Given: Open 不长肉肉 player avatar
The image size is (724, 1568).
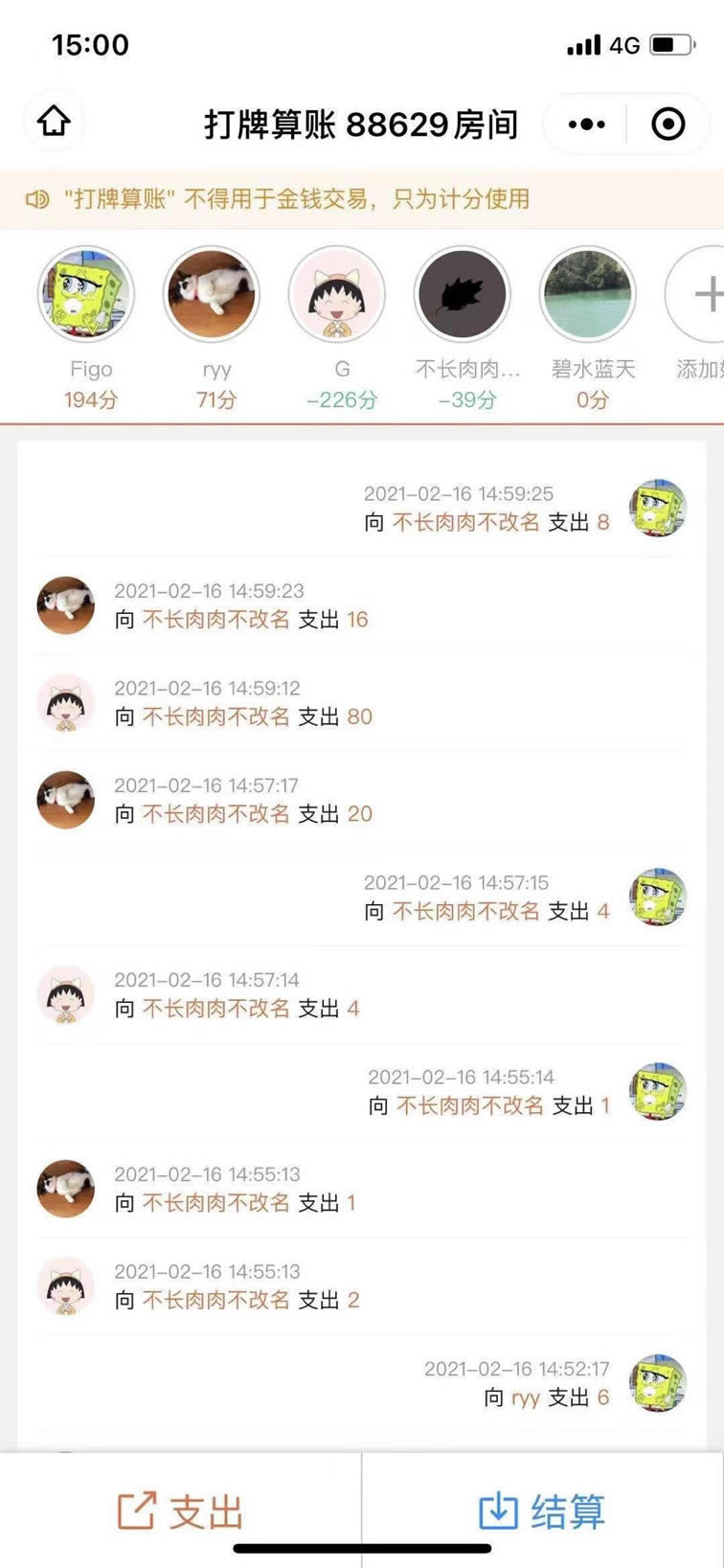Looking at the screenshot, I should click(462, 294).
